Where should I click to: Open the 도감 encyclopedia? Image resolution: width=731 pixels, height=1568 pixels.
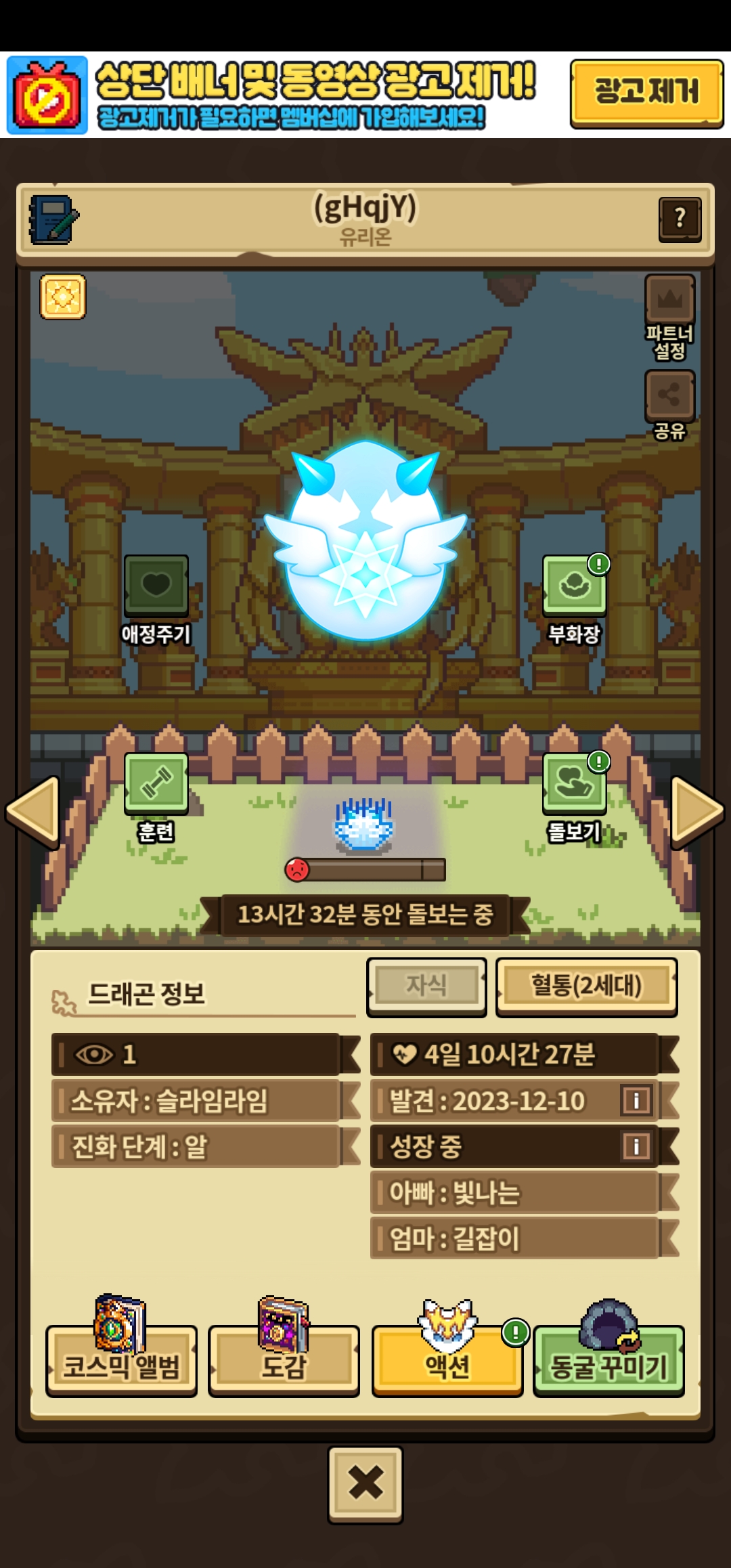[284, 1361]
